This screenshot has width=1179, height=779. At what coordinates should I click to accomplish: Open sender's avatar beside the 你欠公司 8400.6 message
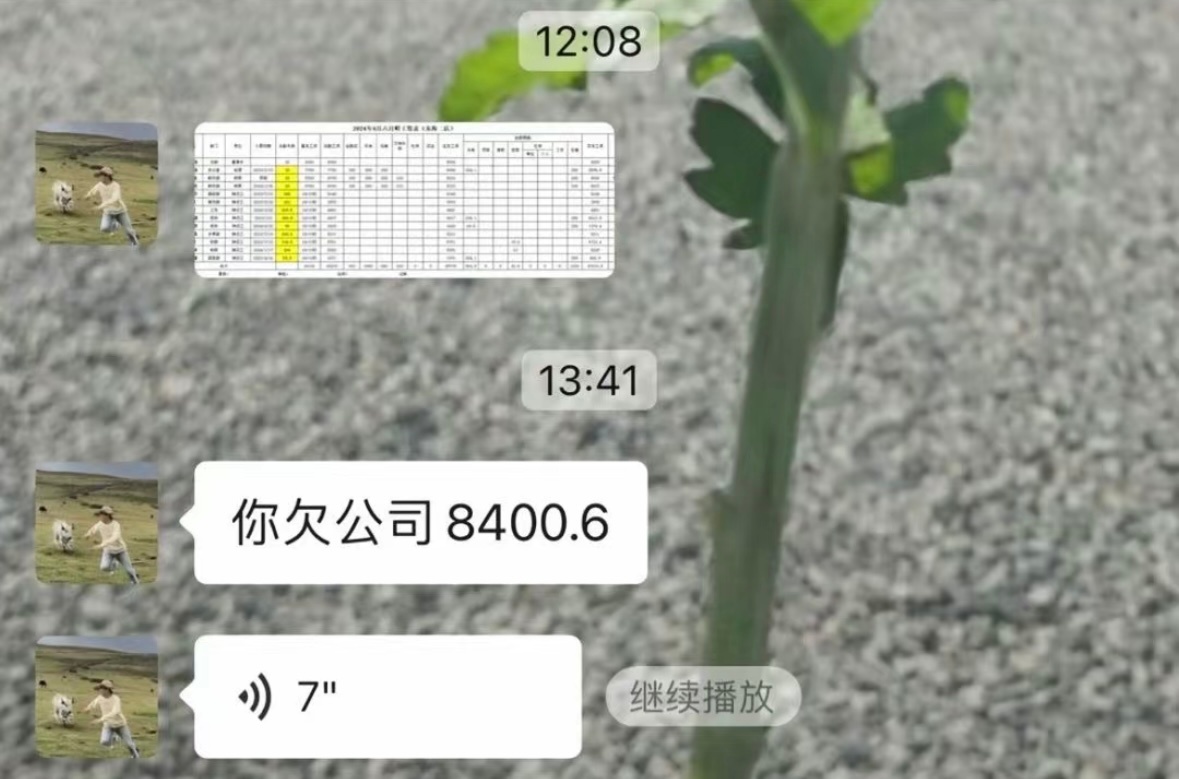coord(96,523)
